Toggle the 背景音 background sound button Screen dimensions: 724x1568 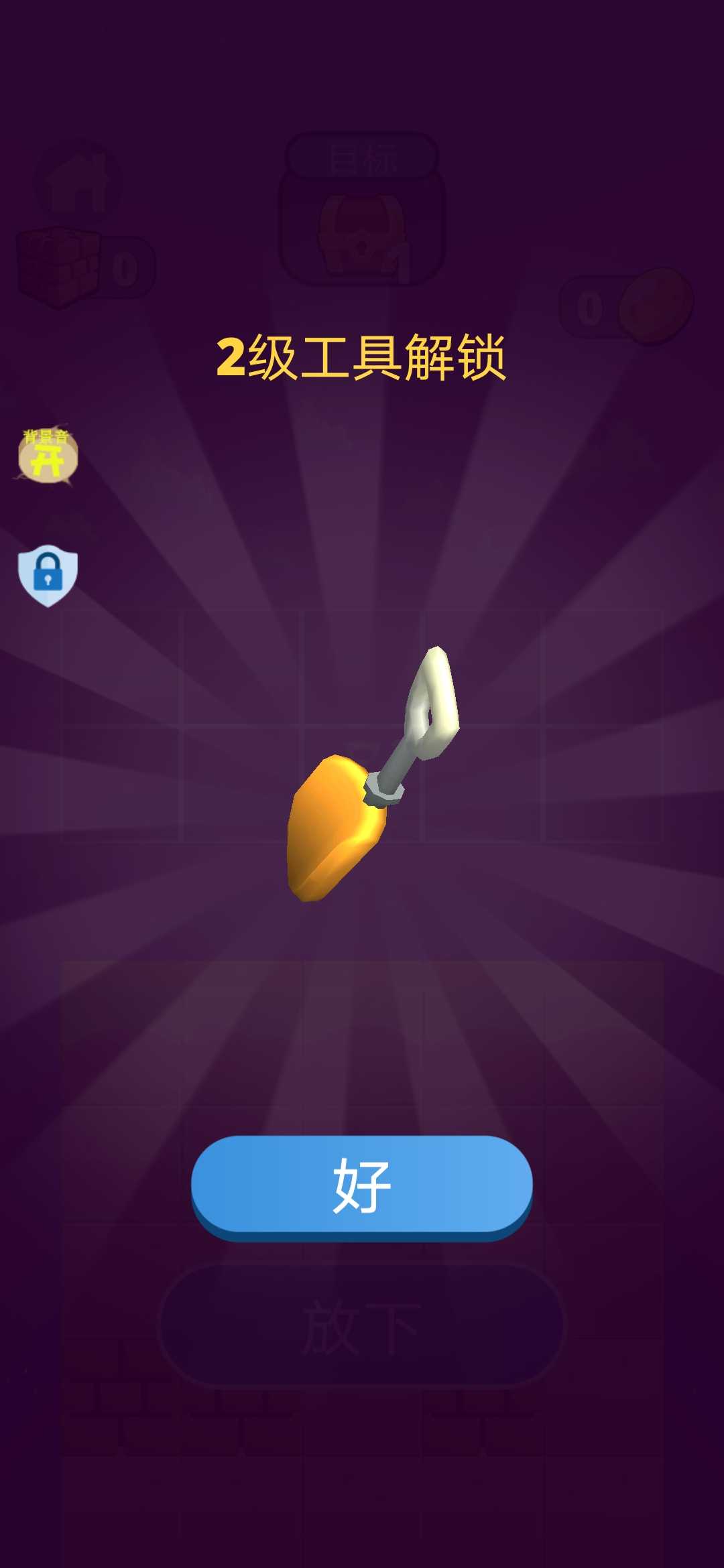click(47, 455)
